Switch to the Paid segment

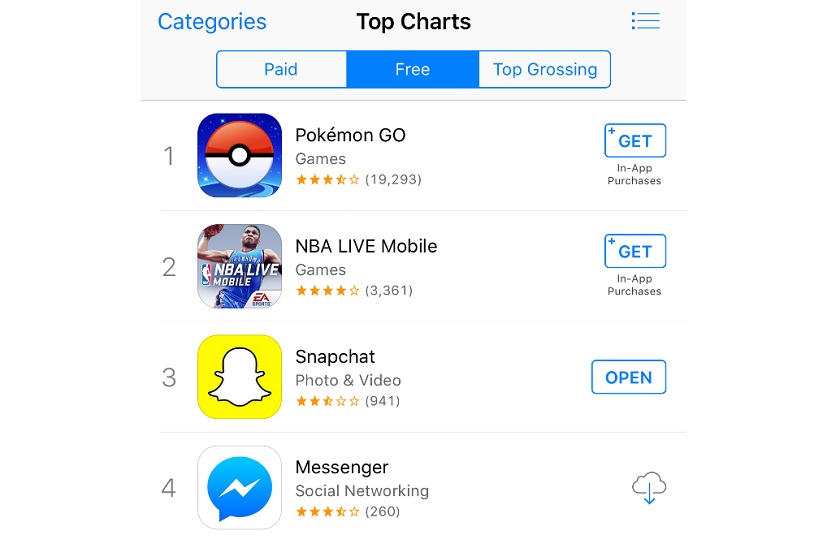[281, 69]
